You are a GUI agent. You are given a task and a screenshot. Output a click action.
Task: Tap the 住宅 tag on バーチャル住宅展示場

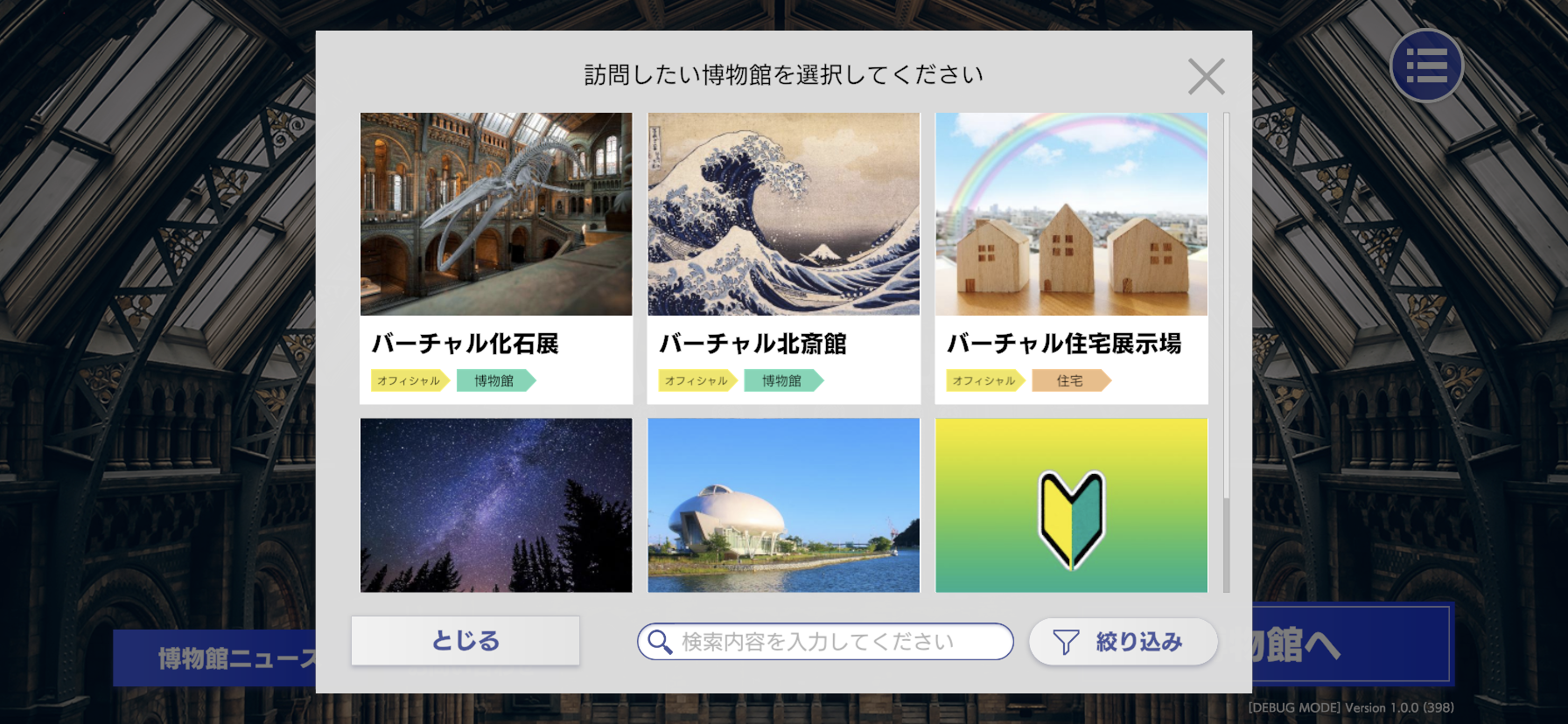pyautogui.click(x=1070, y=380)
